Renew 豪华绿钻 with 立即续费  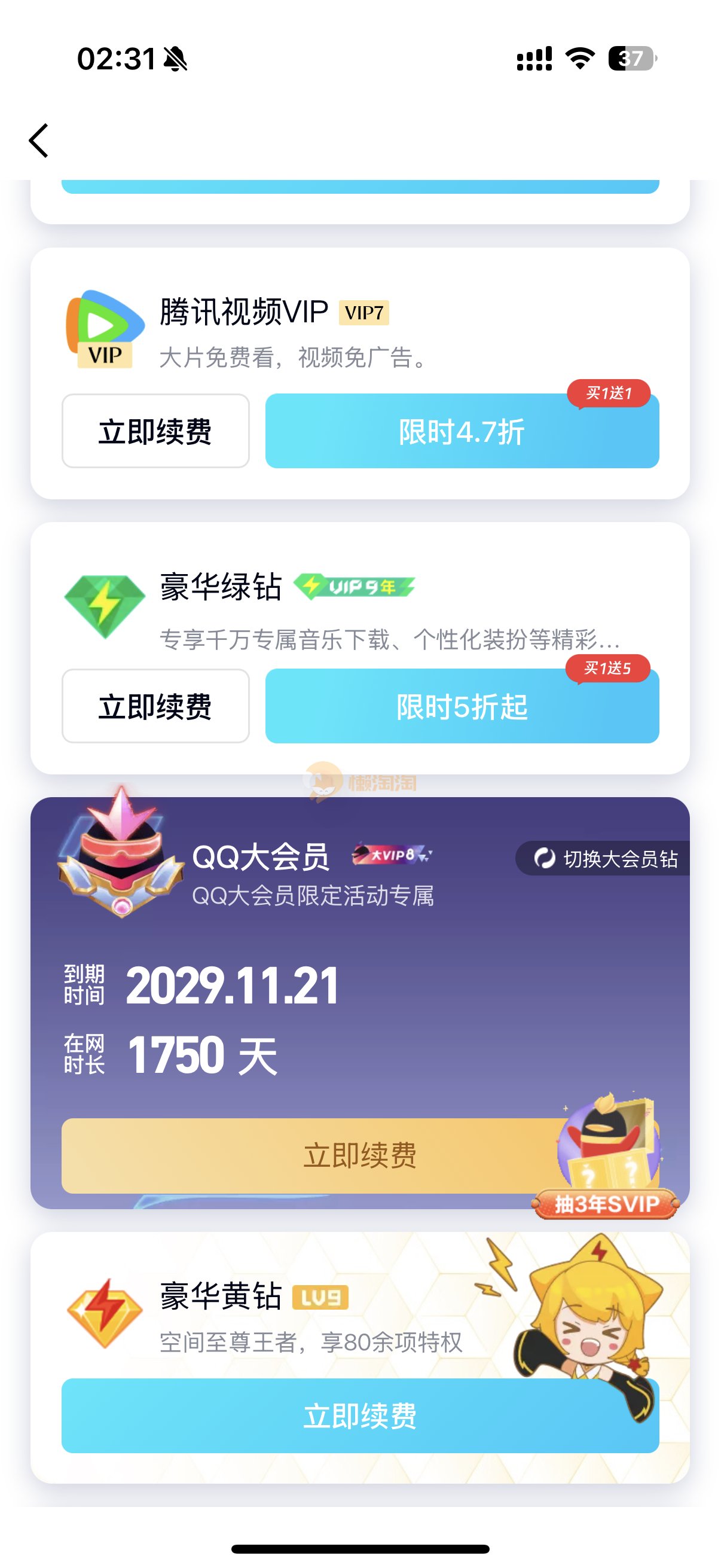[x=155, y=706]
